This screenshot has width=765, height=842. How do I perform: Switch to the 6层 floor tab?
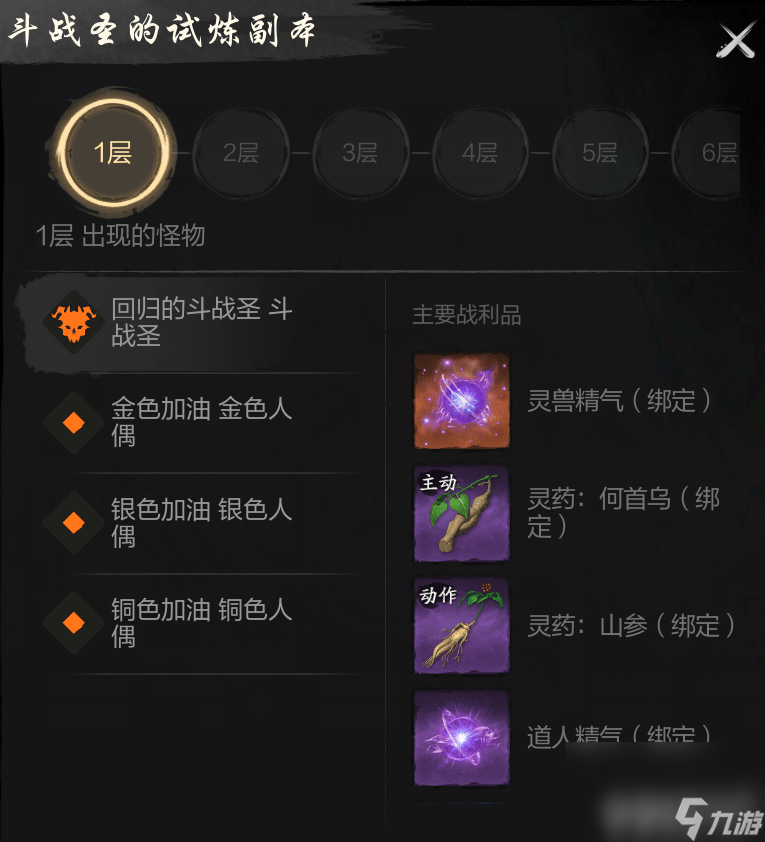[x=716, y=153]
